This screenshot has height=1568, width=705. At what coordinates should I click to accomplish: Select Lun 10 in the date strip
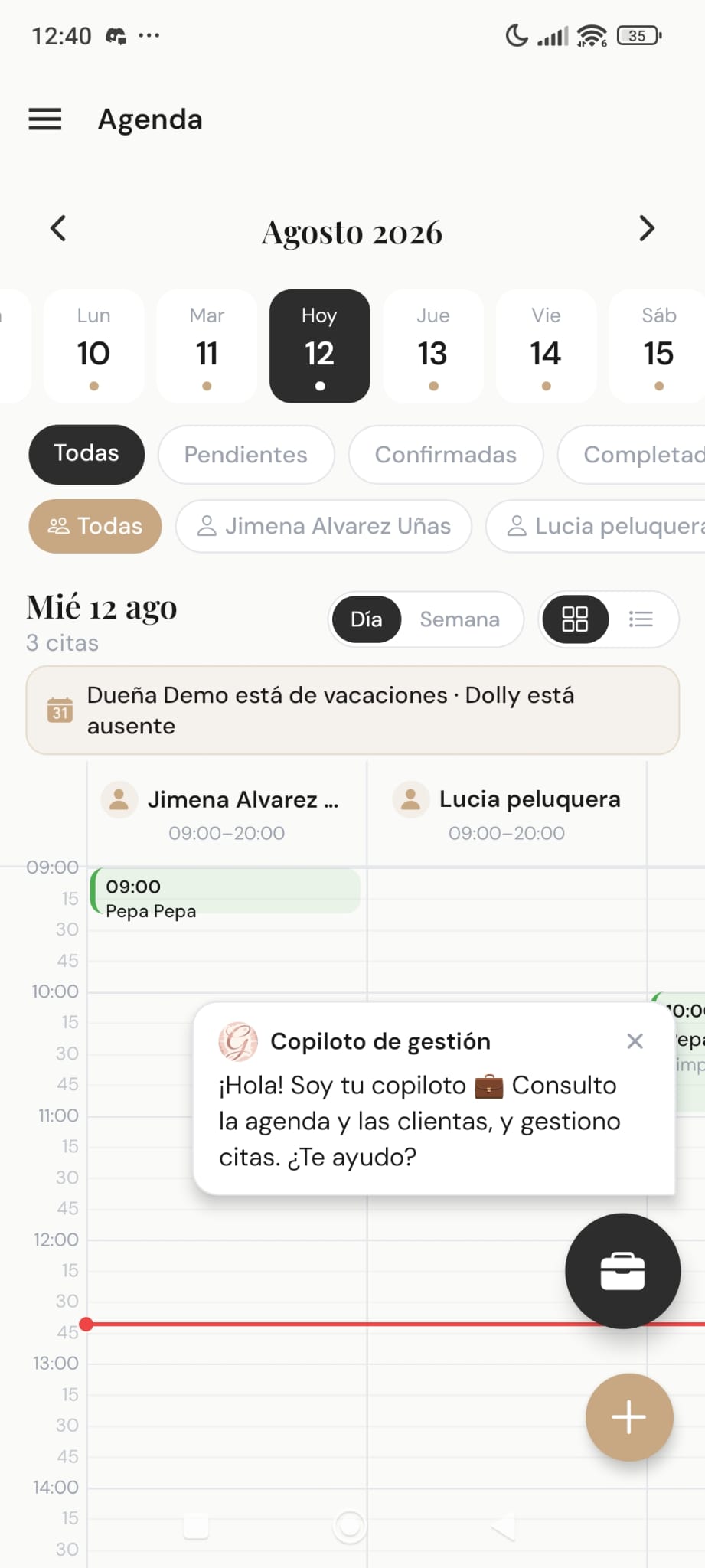[x=93, y=346]
